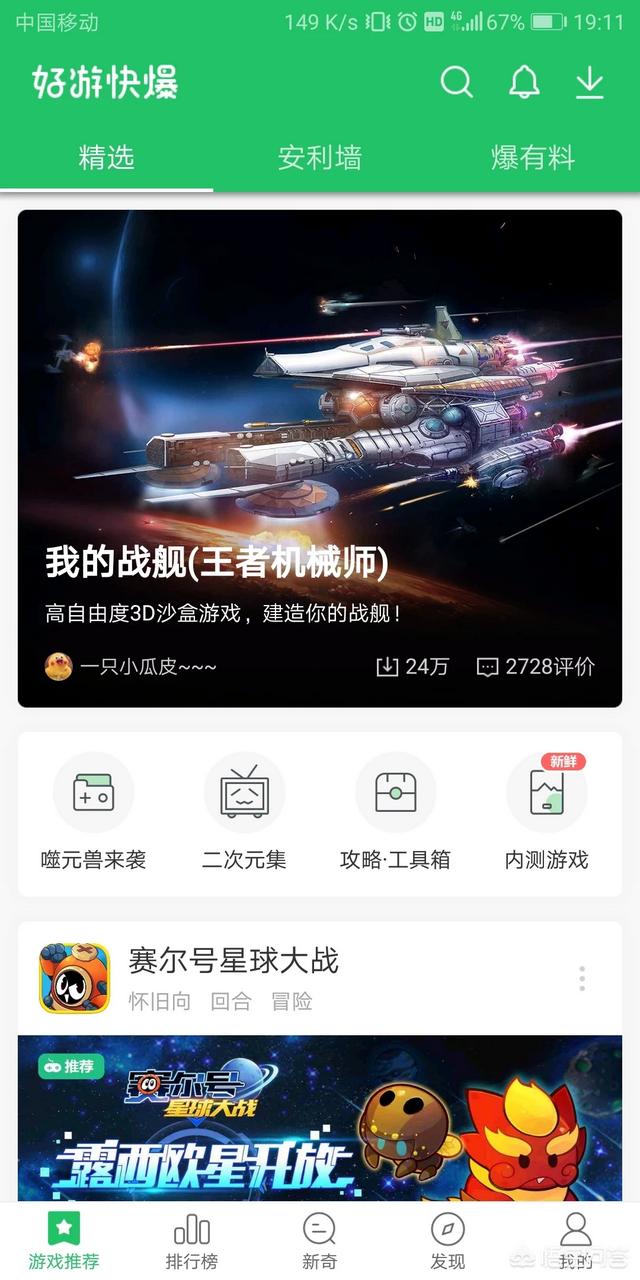Open the 内测游戏 shortcut
640x1280 pixels.
point(546,811)
